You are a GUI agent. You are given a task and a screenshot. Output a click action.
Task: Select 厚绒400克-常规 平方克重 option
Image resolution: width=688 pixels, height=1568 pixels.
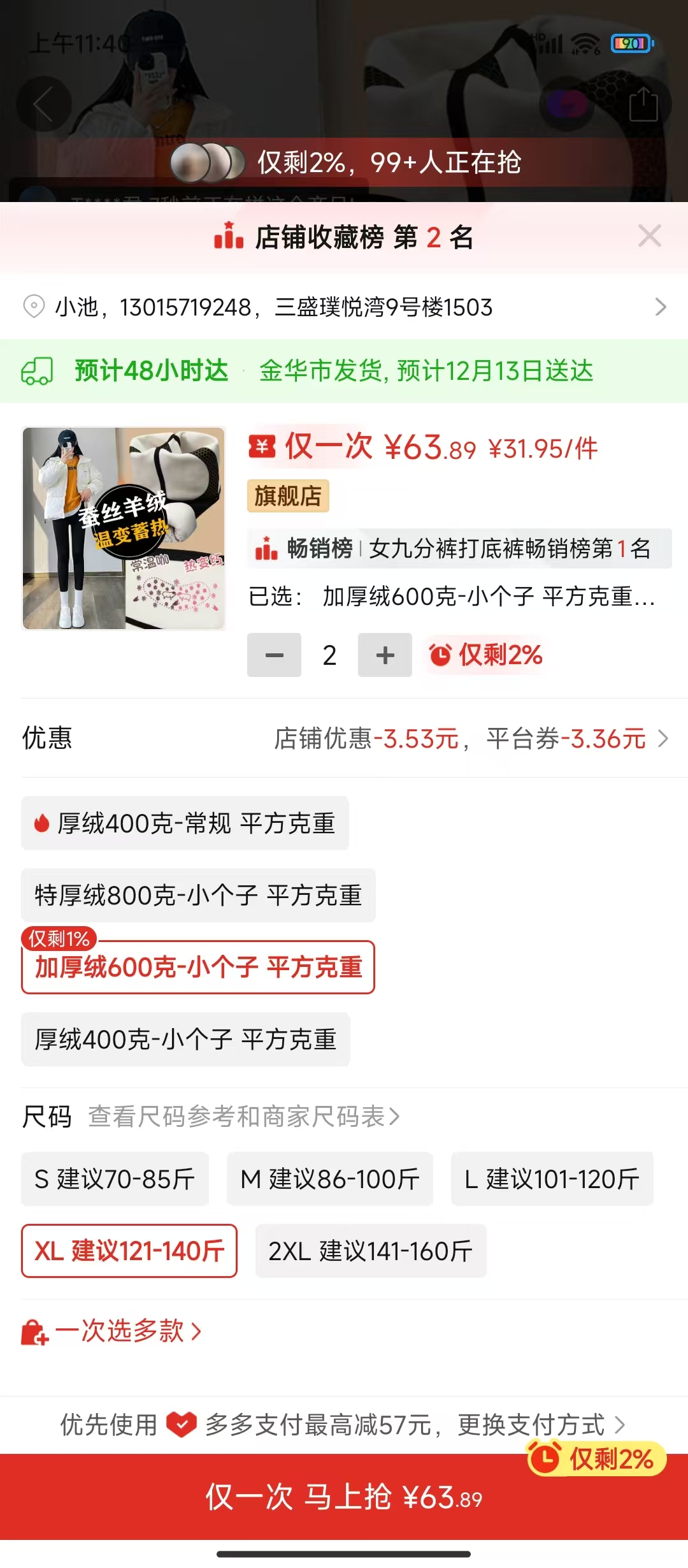(x=185, y=823)
